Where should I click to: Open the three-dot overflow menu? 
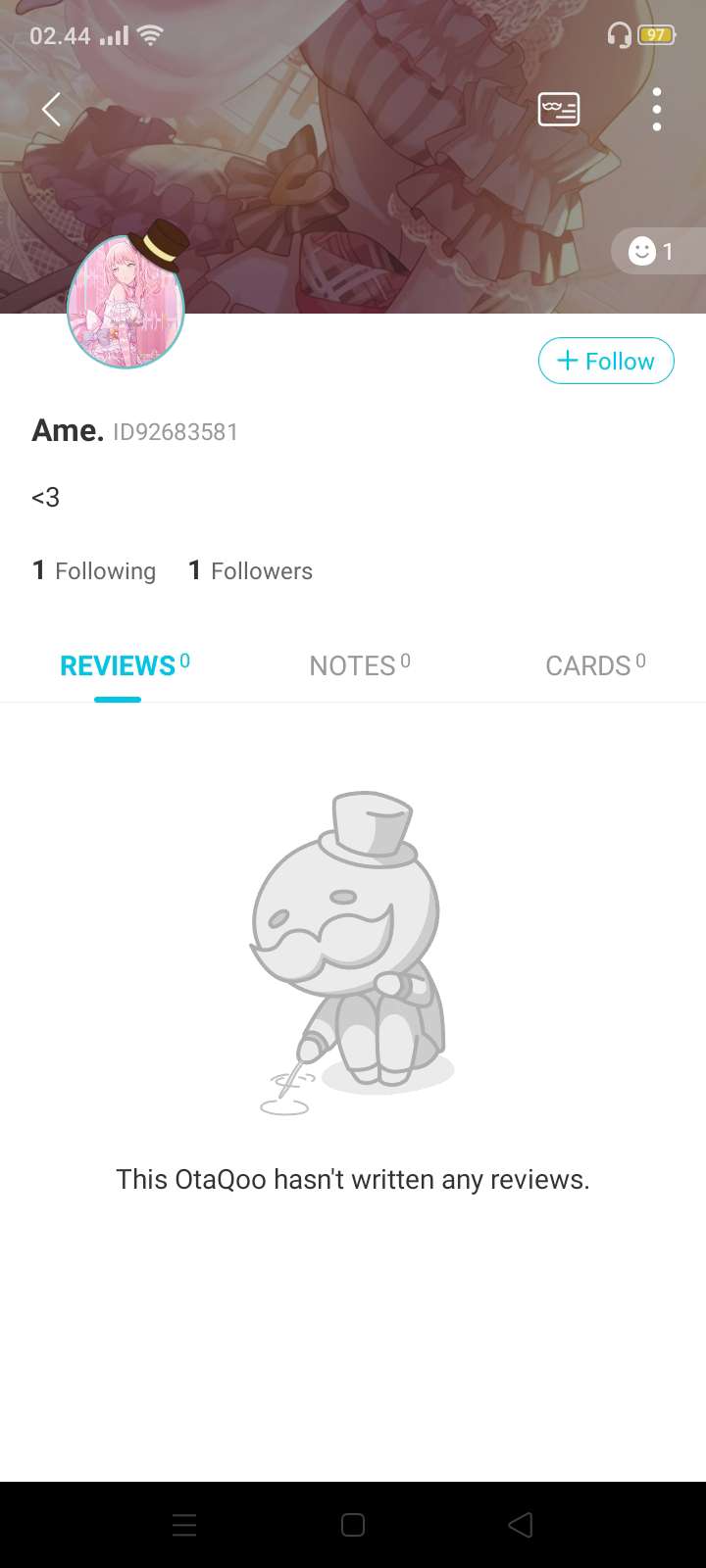[656, 110]
